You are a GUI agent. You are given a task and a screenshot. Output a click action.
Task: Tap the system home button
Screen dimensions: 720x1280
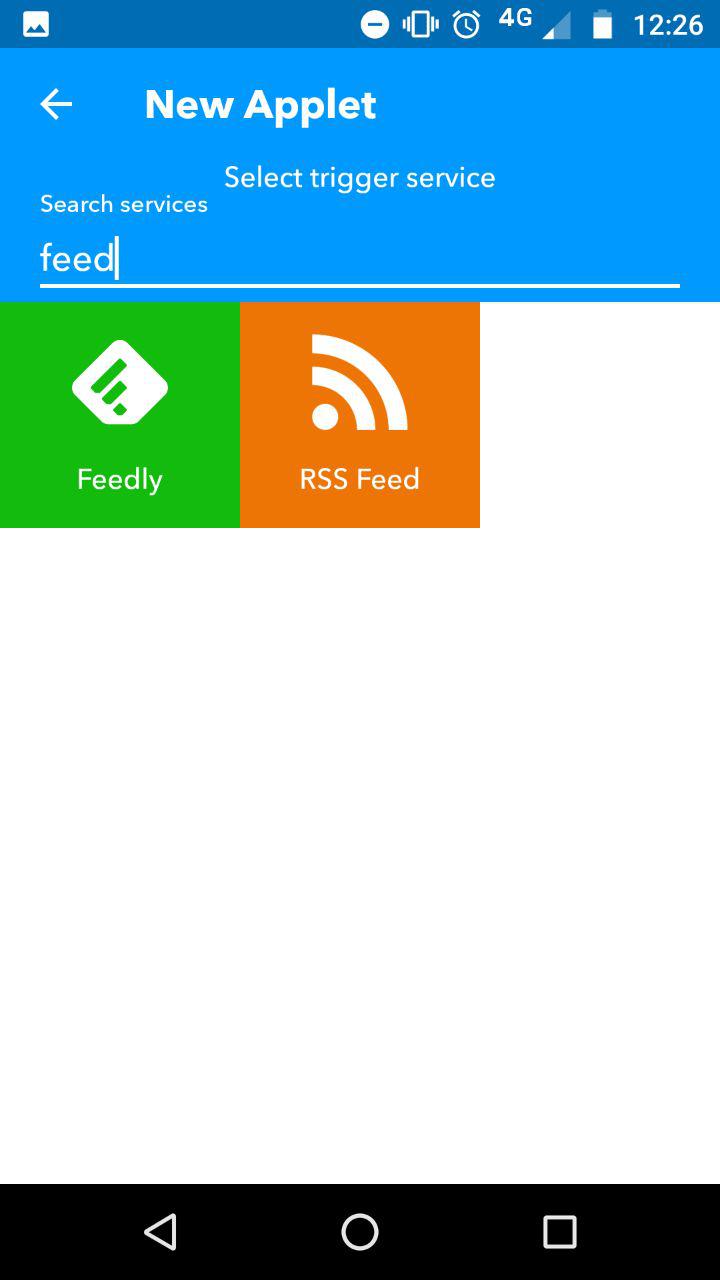pos(360,1232)
